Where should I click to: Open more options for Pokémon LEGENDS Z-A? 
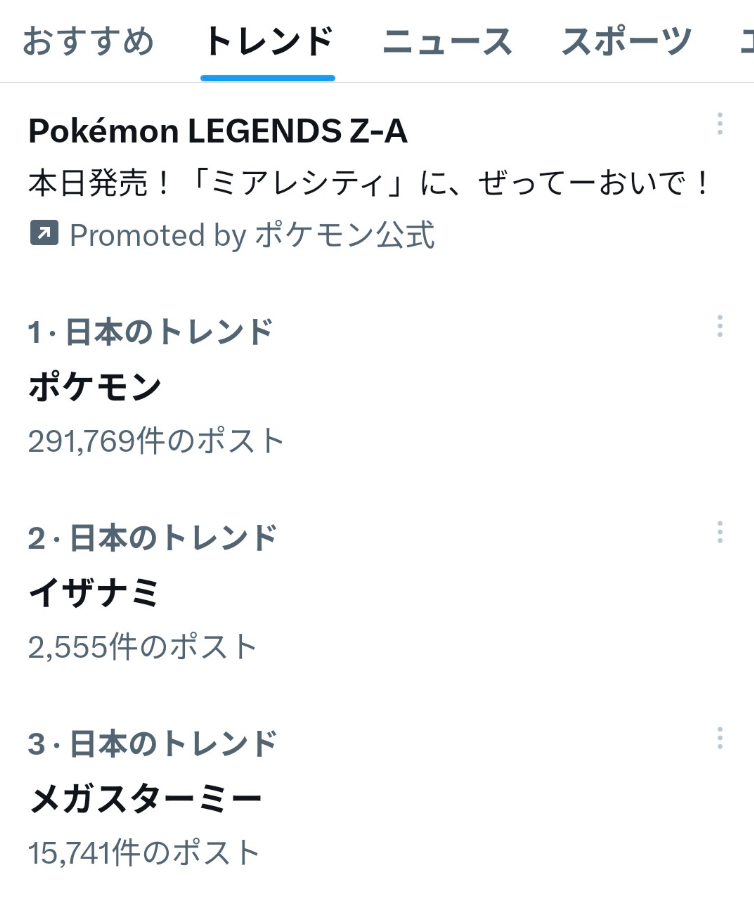[719, 125]
